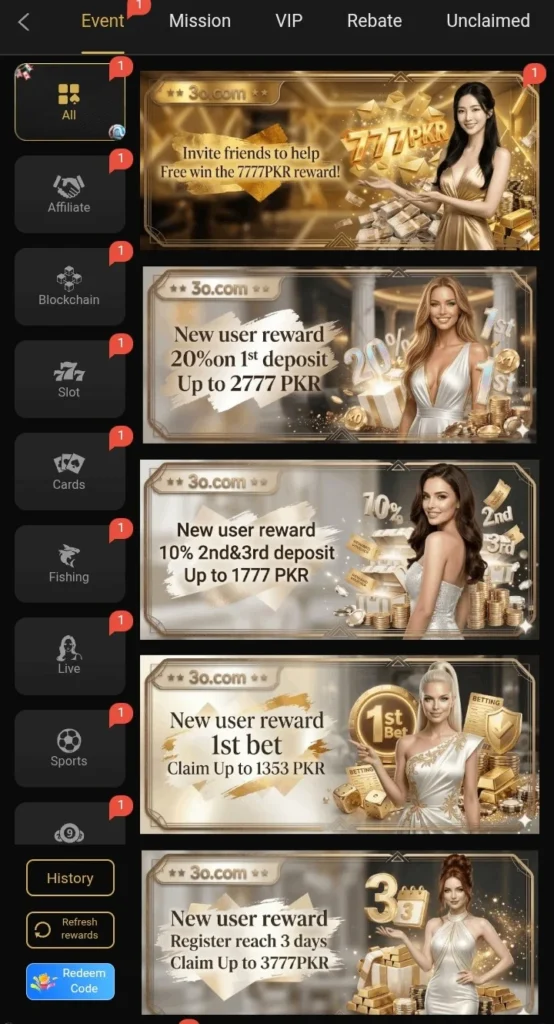This screenshot has height=1024, width=554.
Task: Switch to the Mission tab
Action: pos(199,21)
